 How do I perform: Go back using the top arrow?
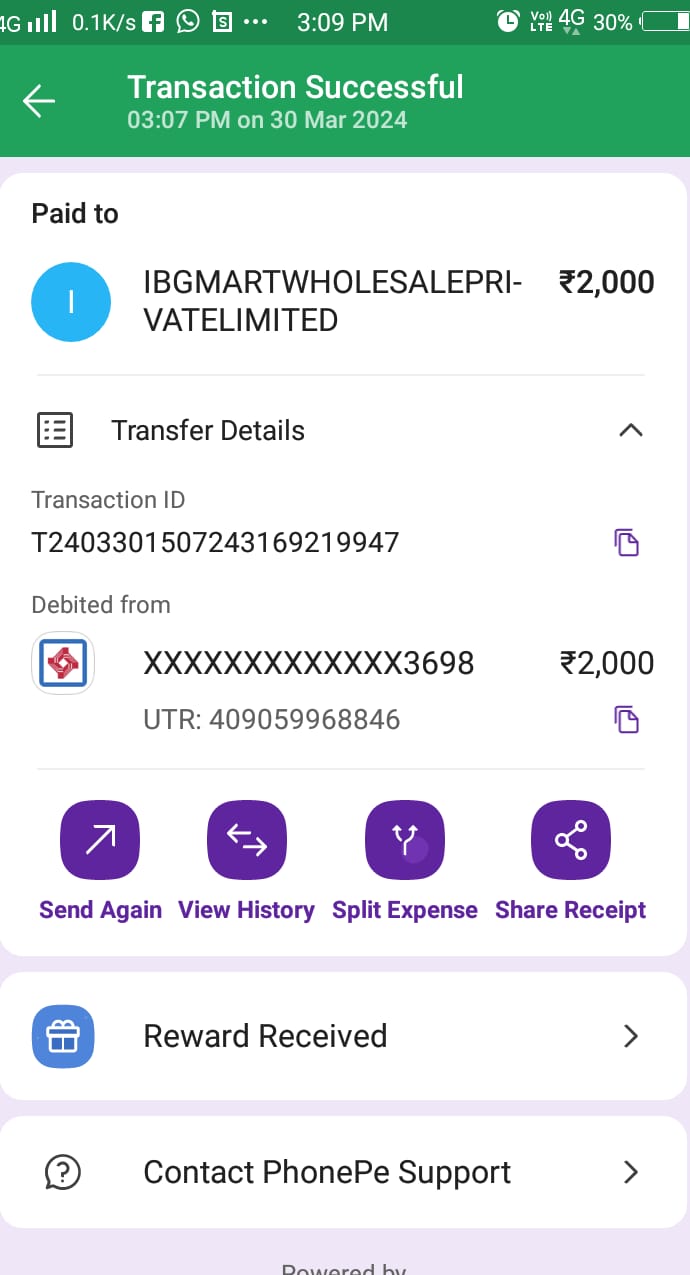[x=39, y=101]
